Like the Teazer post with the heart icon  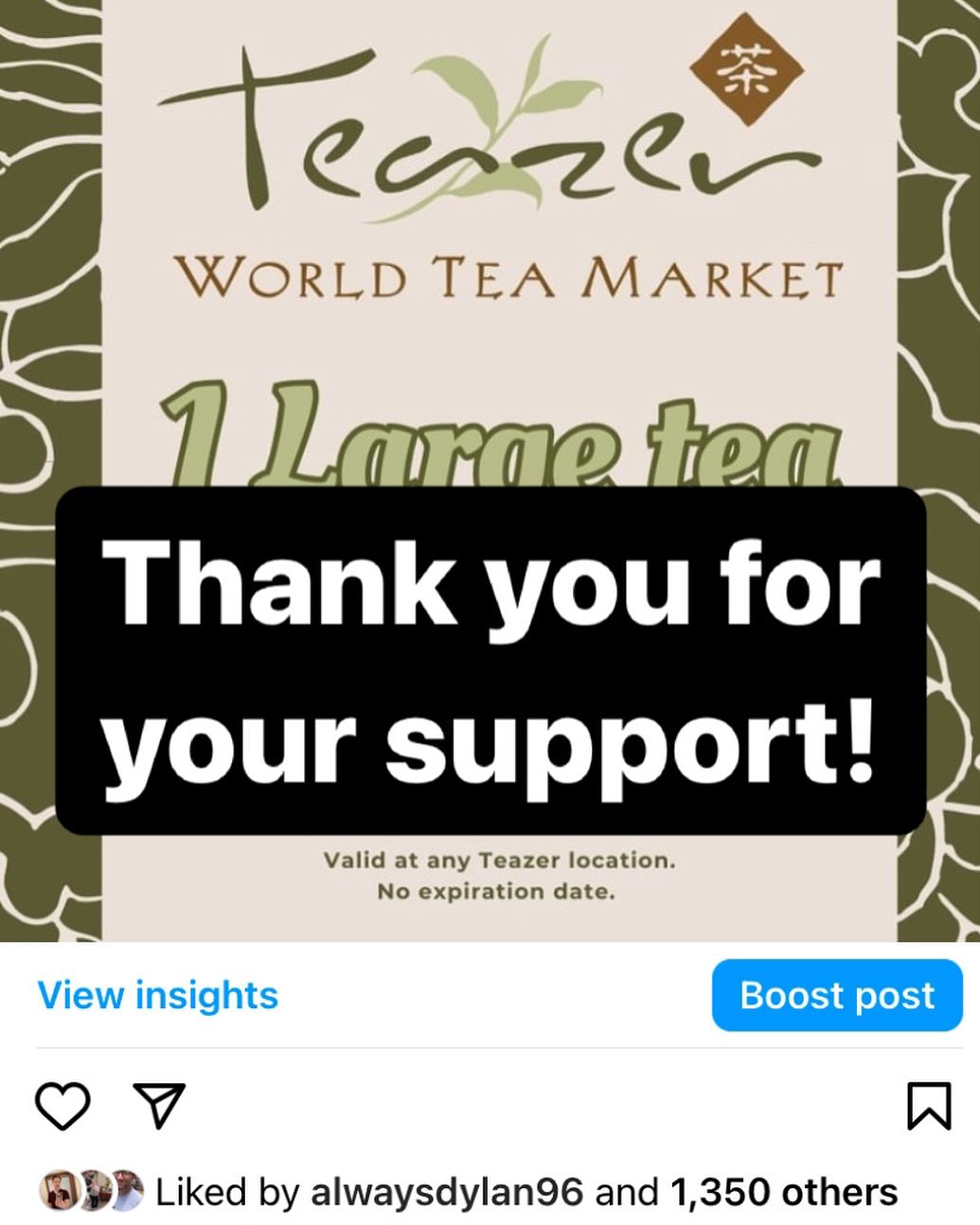62,1105
